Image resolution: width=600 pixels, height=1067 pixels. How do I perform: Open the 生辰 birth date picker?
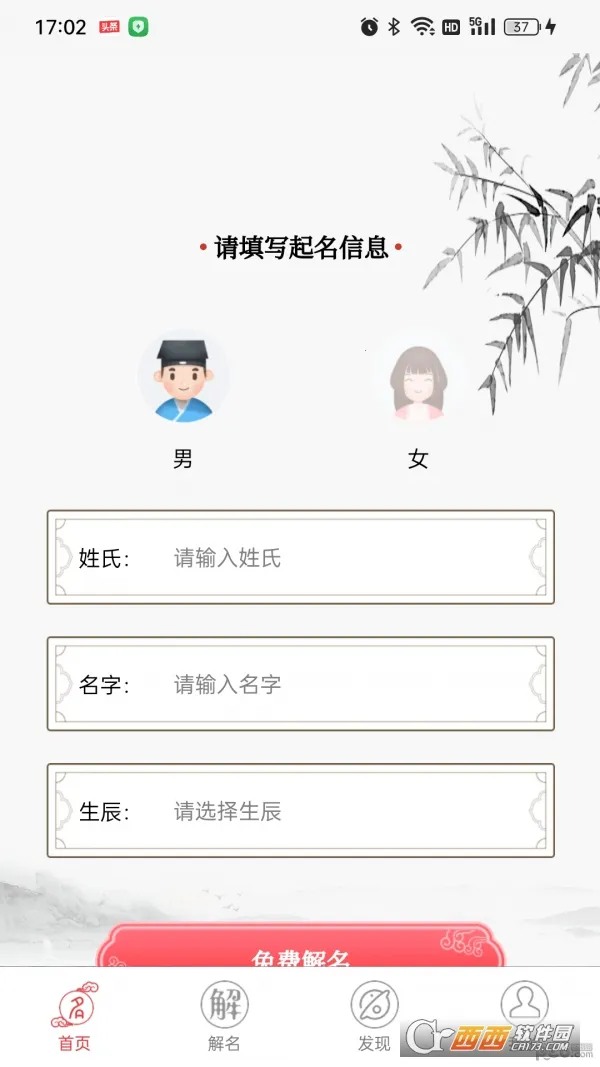tap(340, 812)
